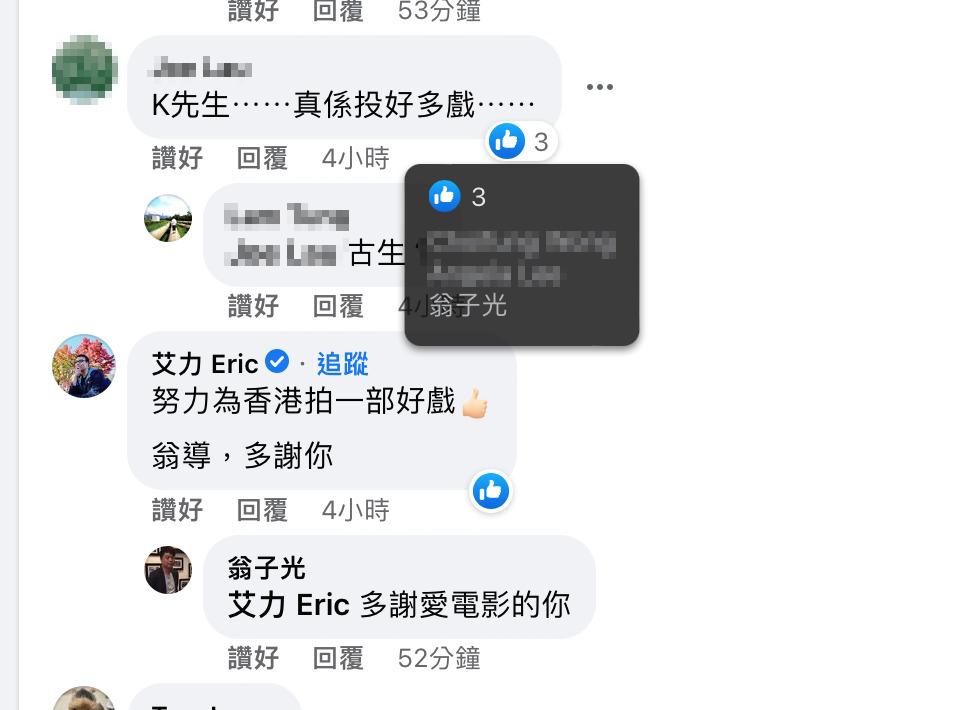The image size is (980, 710).
Task: Tap the 艾力 Eric mention in 翁子光's reply
Action: coord(289,605)
